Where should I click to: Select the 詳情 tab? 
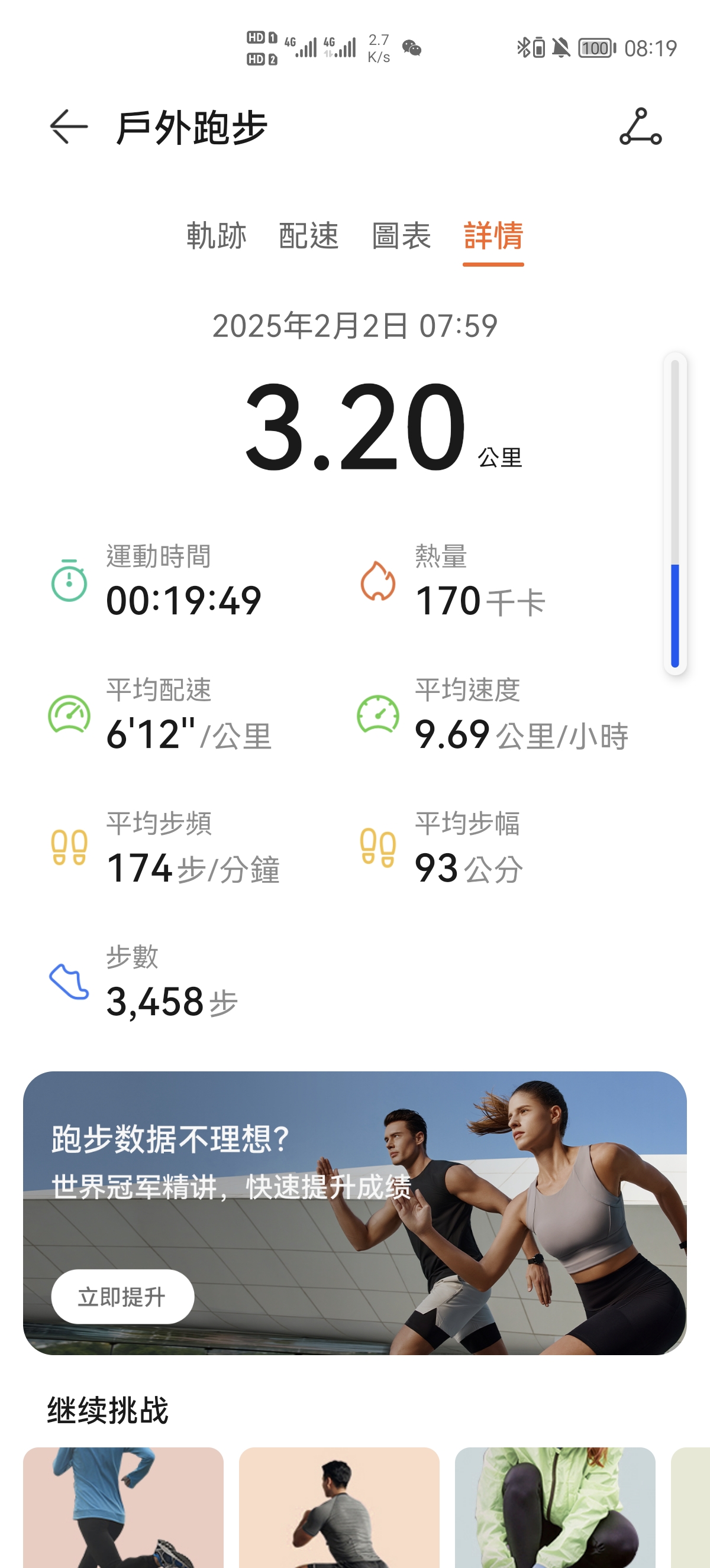493,236
